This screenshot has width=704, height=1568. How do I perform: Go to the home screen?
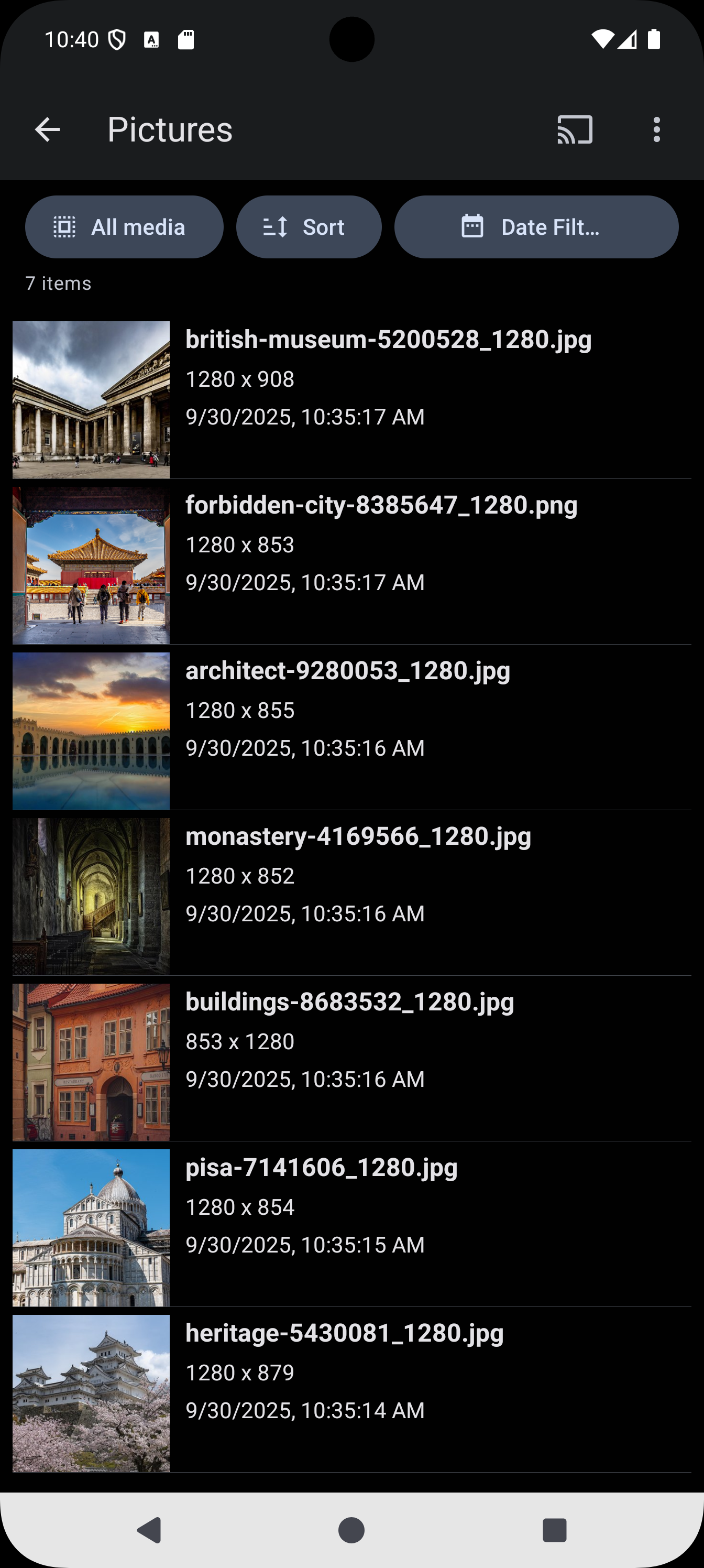pos(351,1530)
